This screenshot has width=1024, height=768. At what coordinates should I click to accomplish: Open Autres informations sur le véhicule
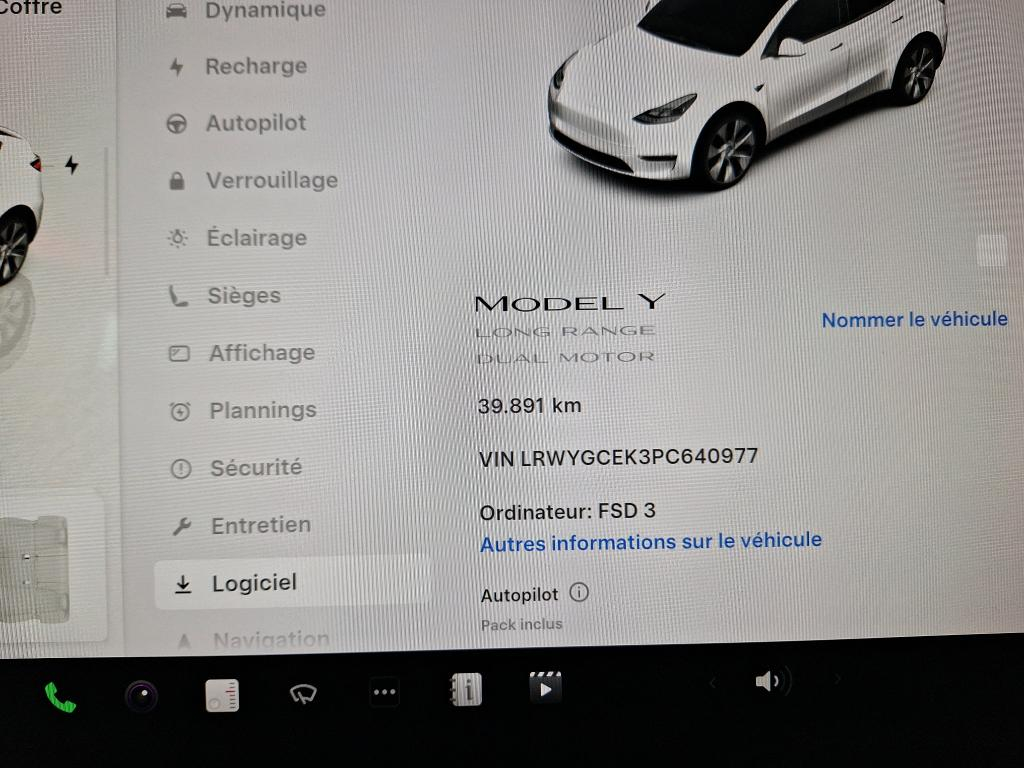click(x=651, y=542)
